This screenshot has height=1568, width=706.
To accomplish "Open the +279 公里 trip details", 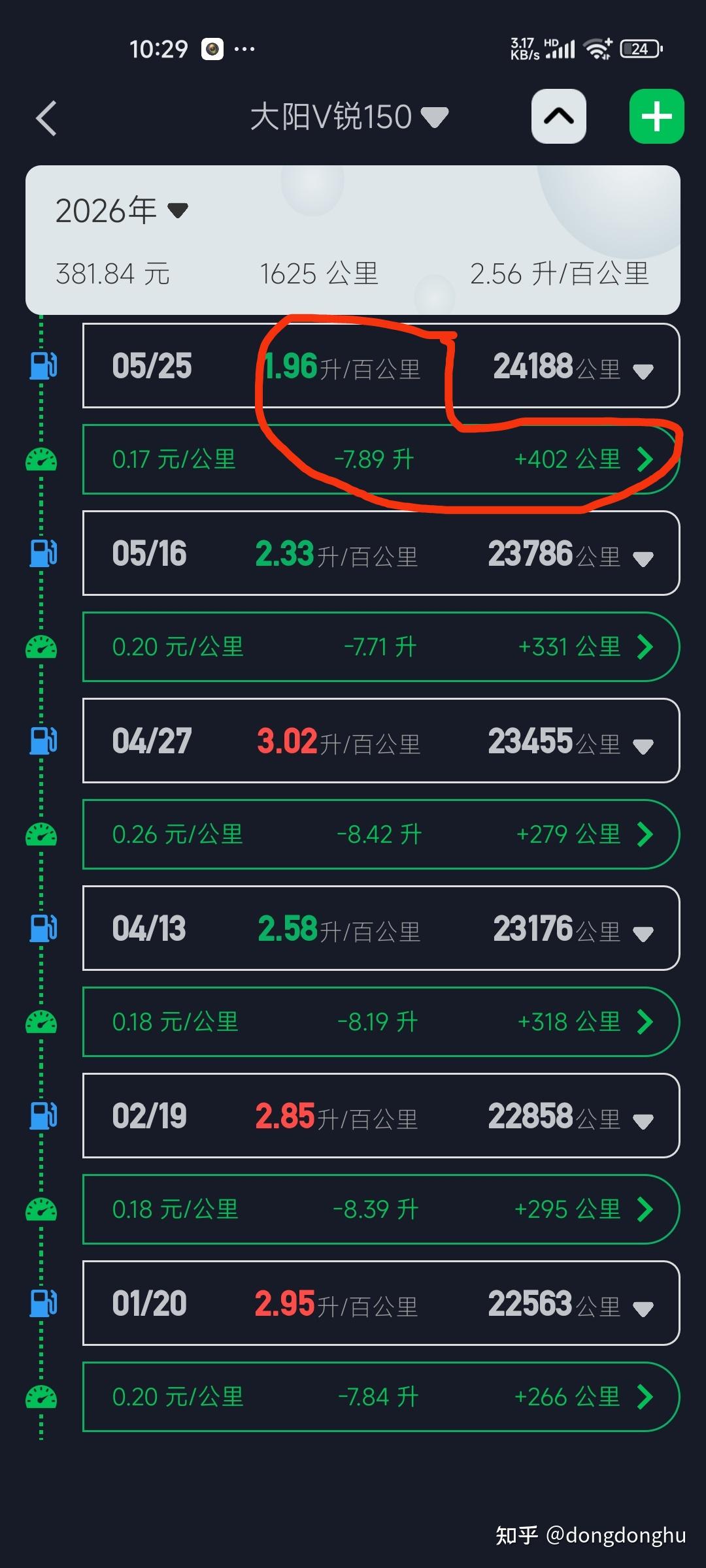I will pos(381,834).
